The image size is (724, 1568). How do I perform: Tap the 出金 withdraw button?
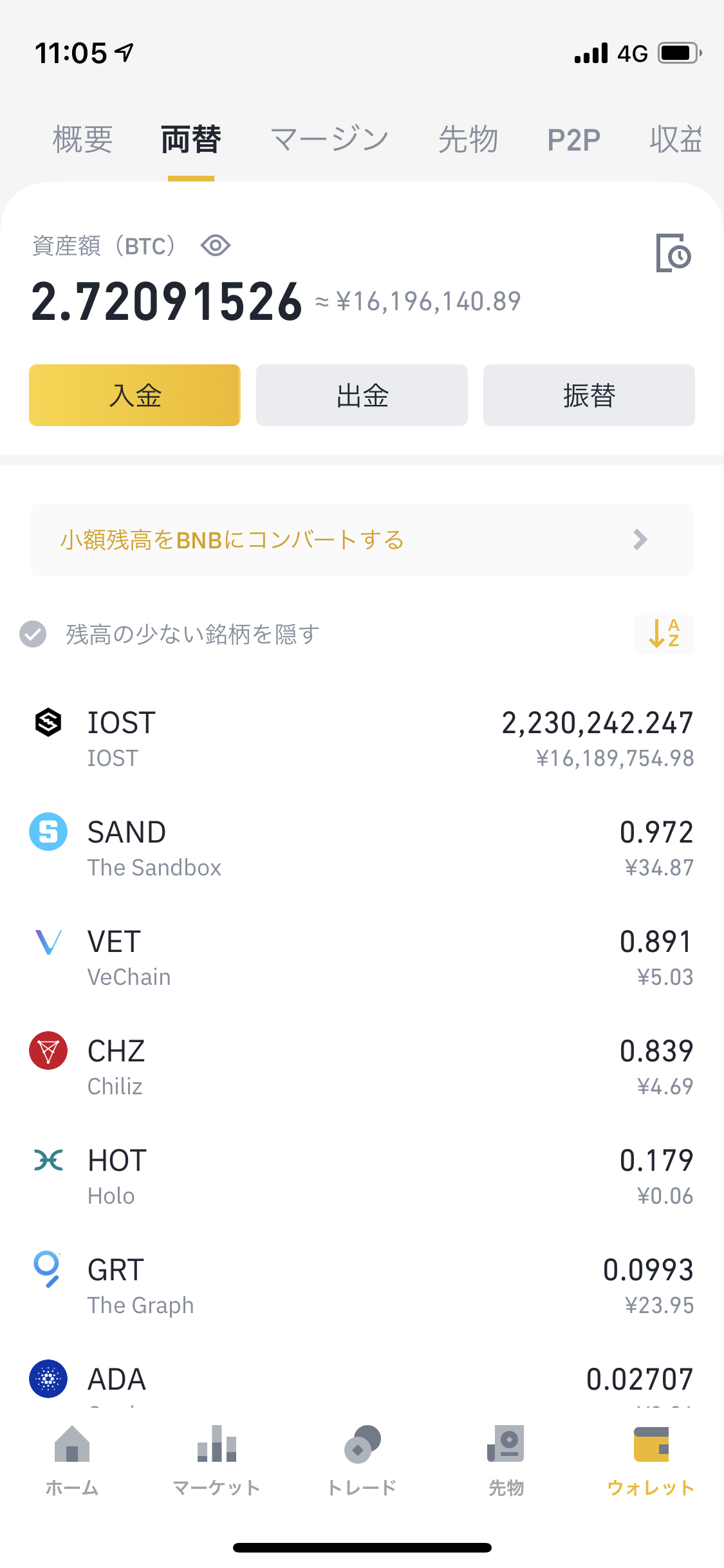[x=362, y=395]
